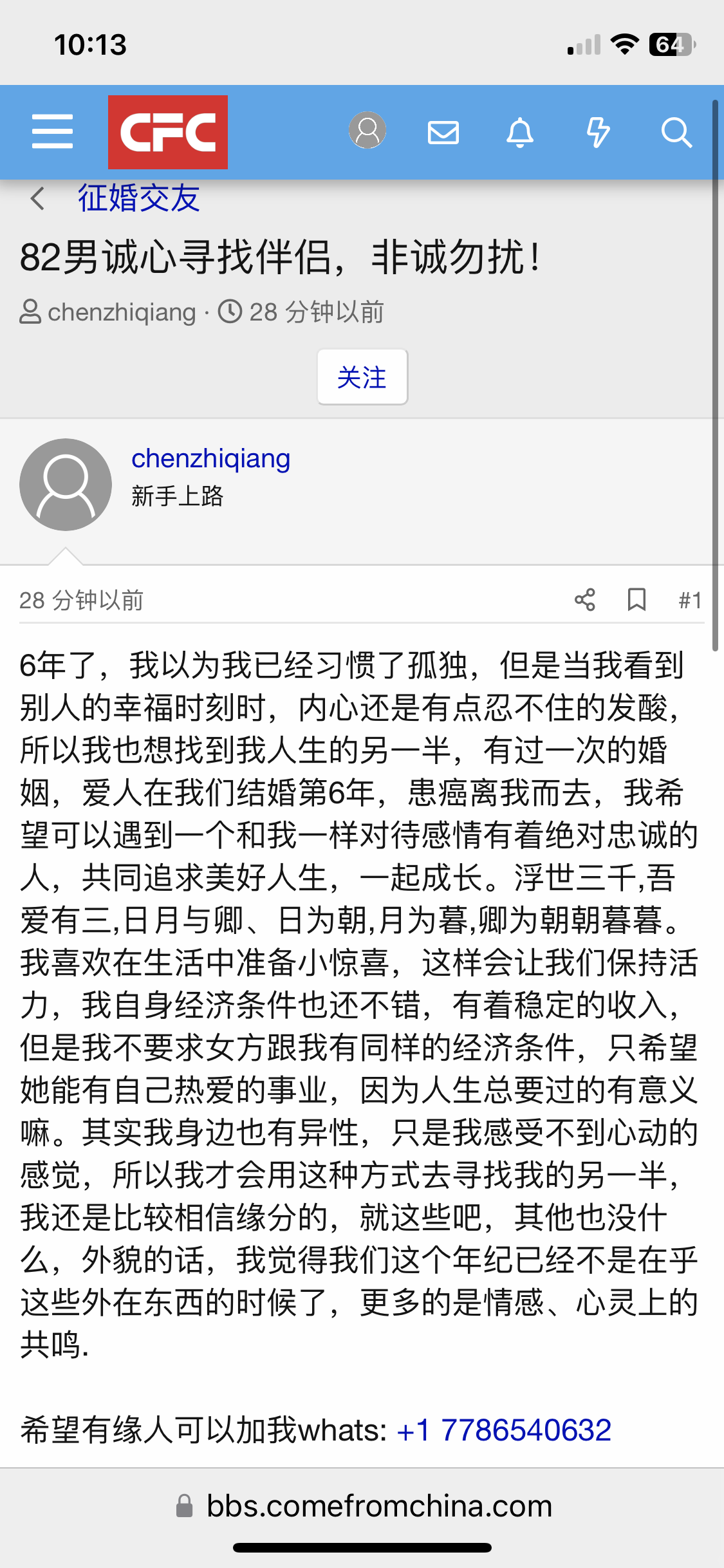Go back to 征婚交友 forum
The image size is (724, 1568).
pos(138,198)
